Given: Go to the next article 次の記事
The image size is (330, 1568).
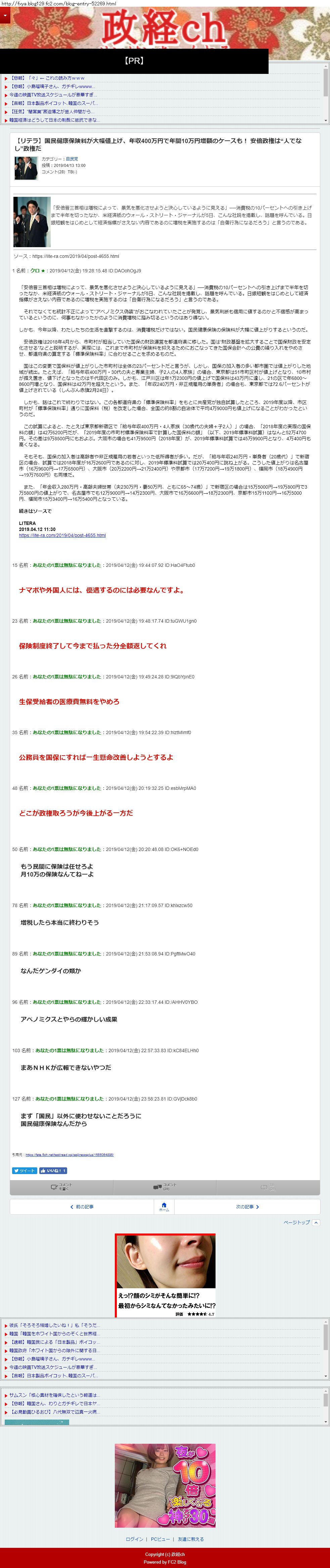Looking at the screenshot, I should 247,1206.
